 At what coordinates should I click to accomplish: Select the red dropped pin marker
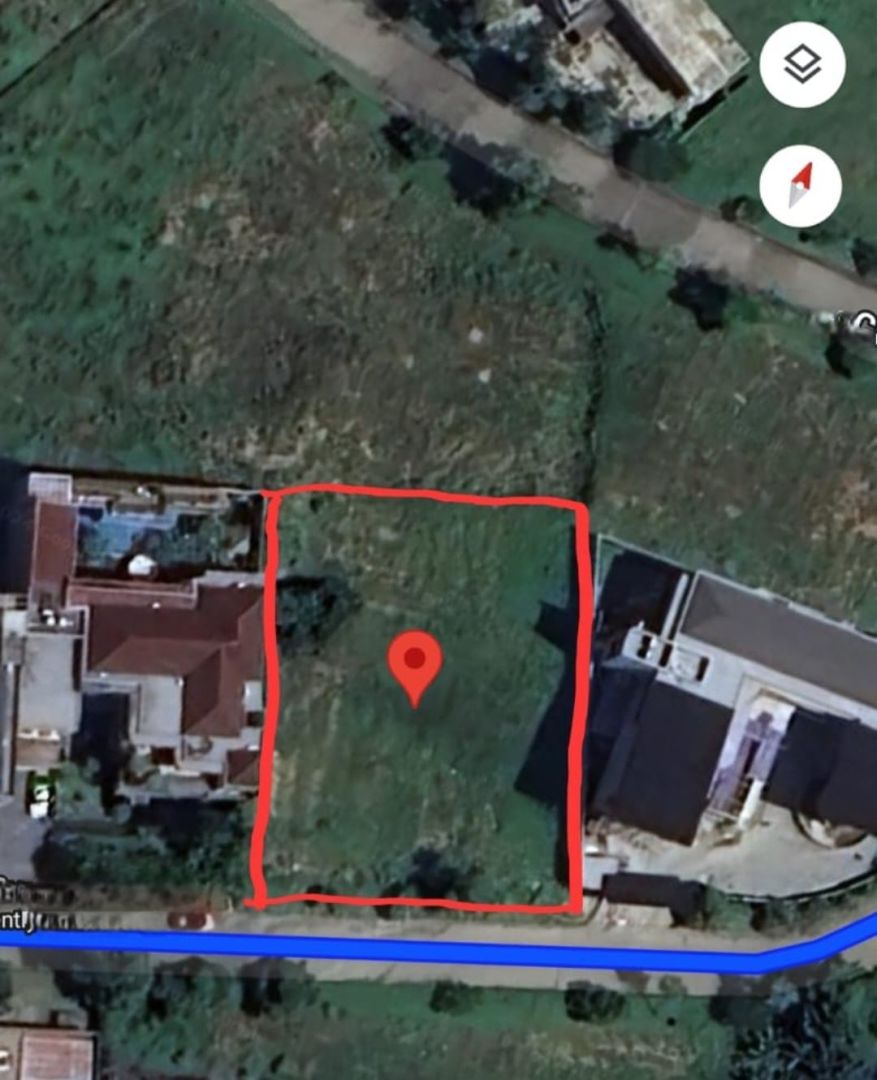415,663
